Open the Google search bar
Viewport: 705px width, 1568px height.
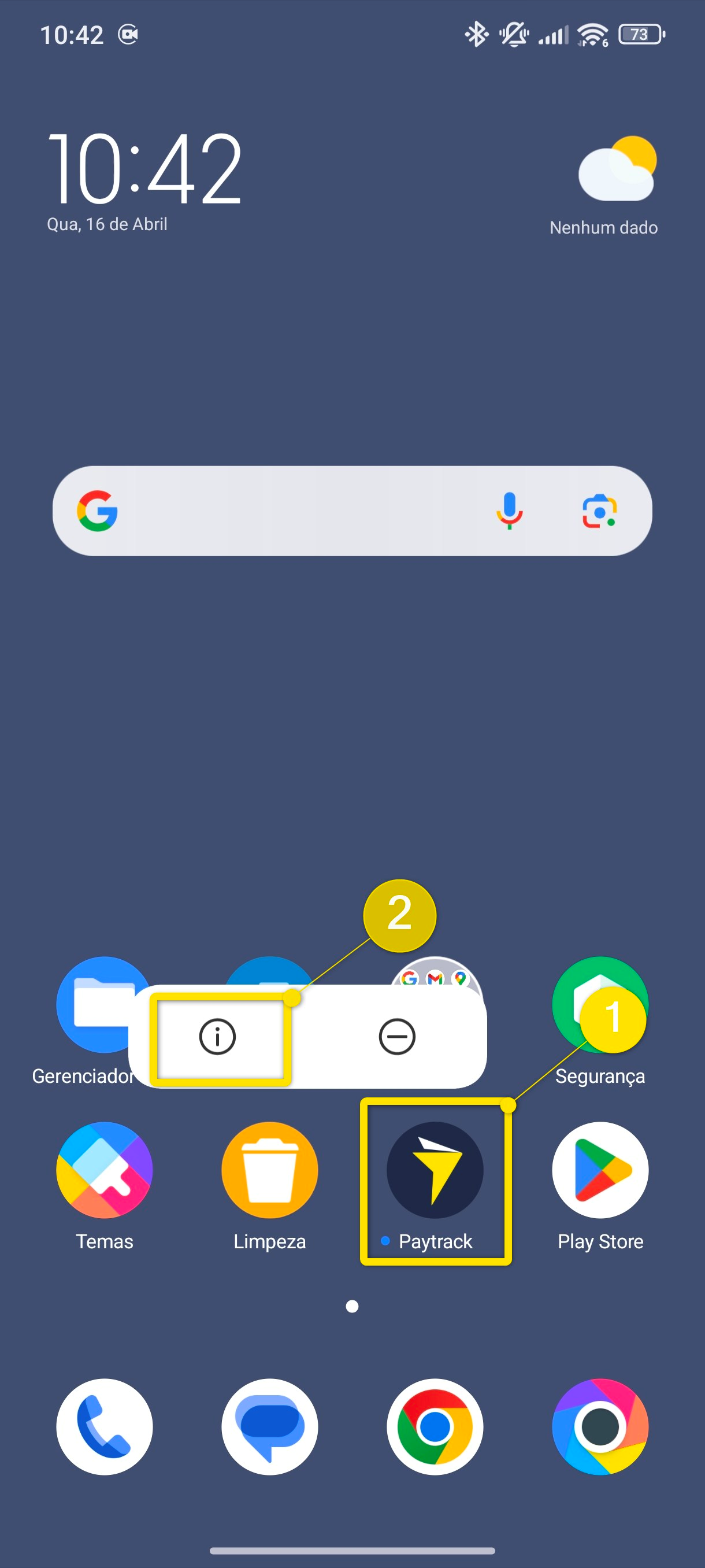pos(292,511)
